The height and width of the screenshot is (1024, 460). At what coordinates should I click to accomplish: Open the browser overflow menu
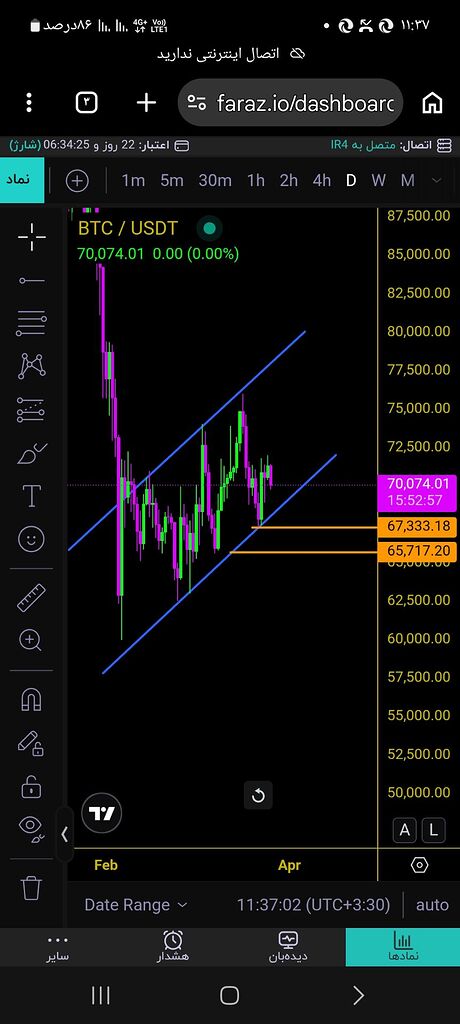tap(29, 103)
